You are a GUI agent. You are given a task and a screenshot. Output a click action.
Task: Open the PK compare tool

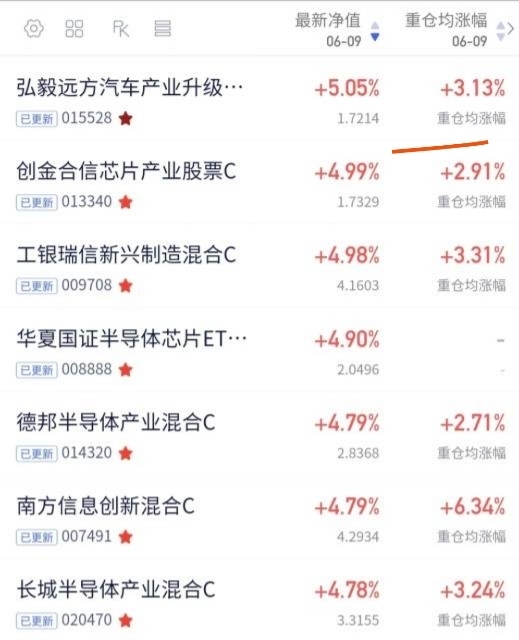pyautogui.click(x=121, y=29)
